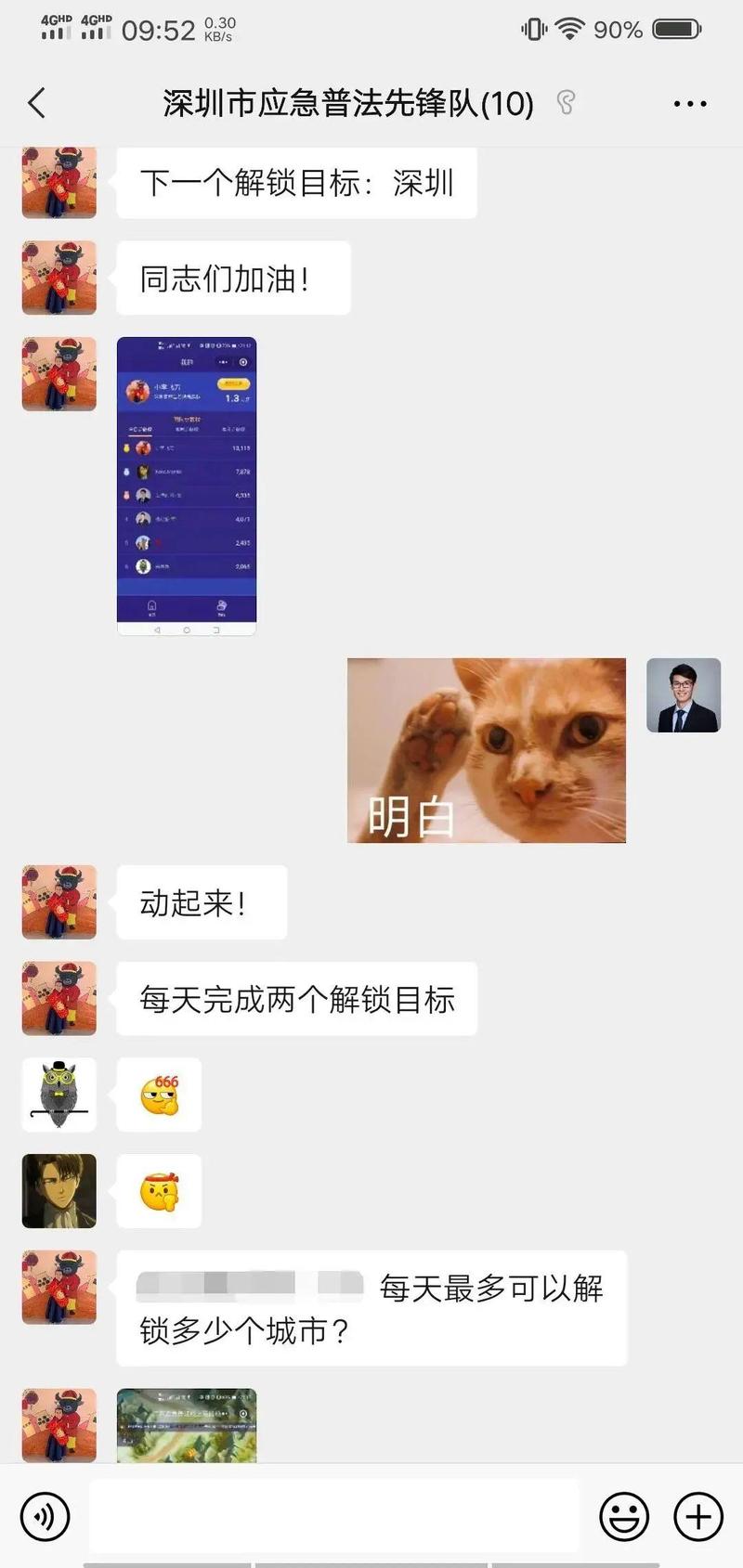Open the anime avatar's profile
The image size is (743, 1568).
pos(59,1191)
